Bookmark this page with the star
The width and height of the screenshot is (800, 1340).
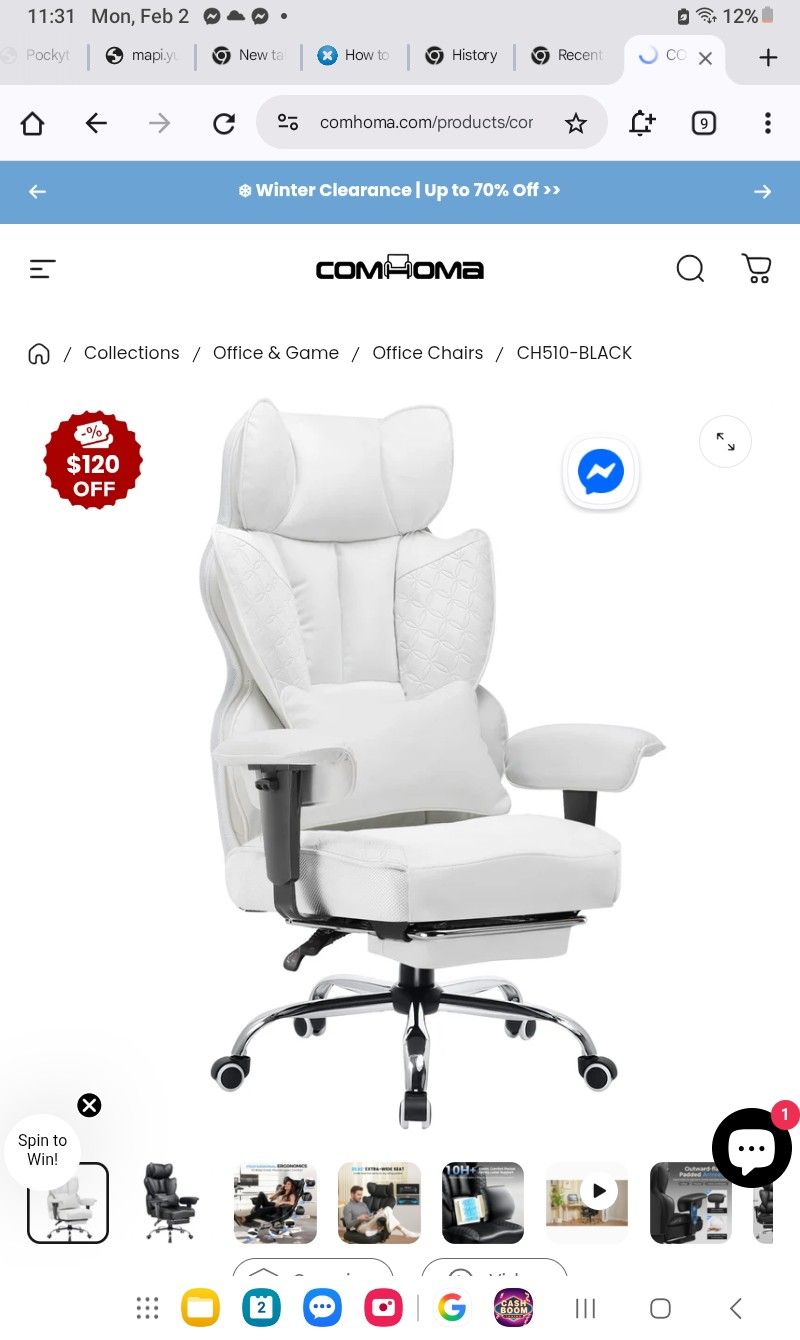pos(575,123)
